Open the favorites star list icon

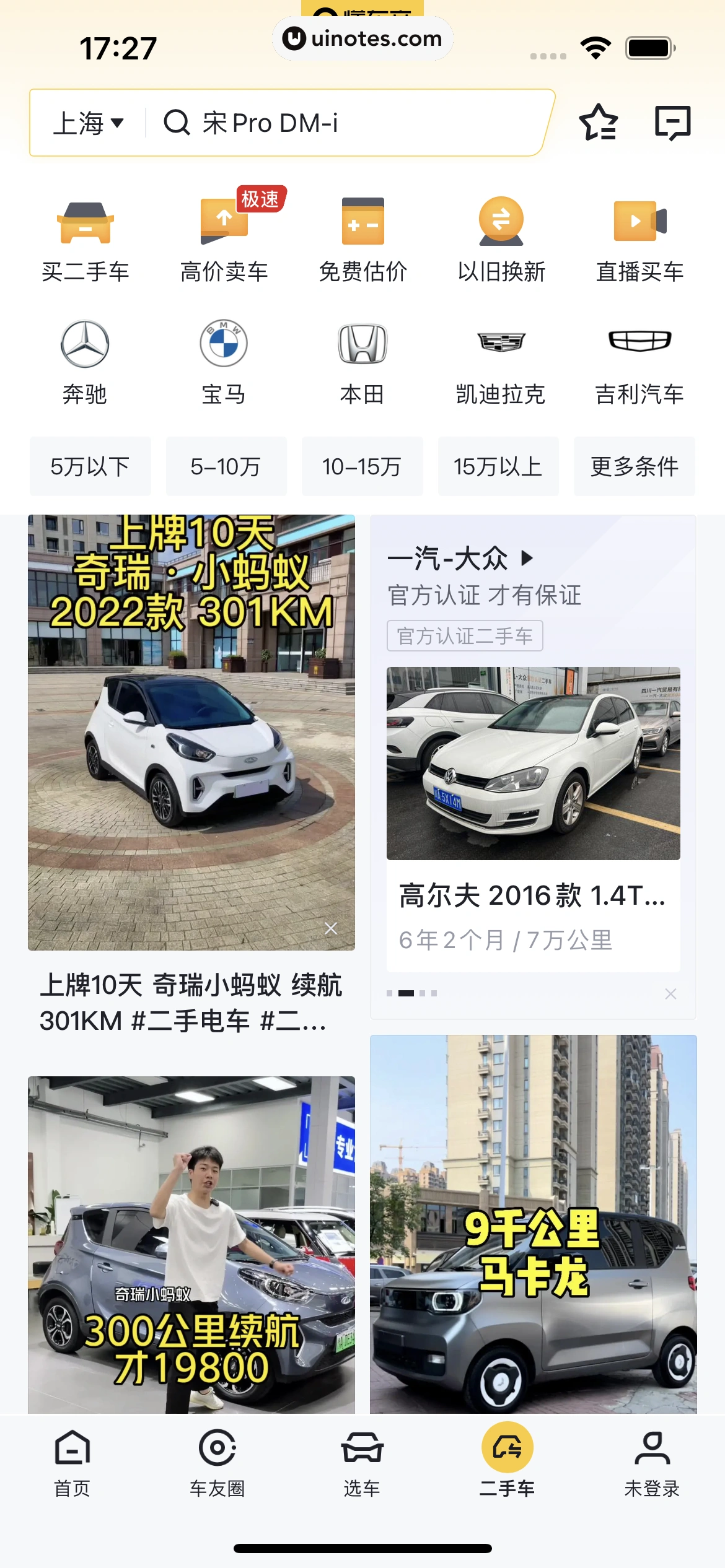tap(598, 123)
